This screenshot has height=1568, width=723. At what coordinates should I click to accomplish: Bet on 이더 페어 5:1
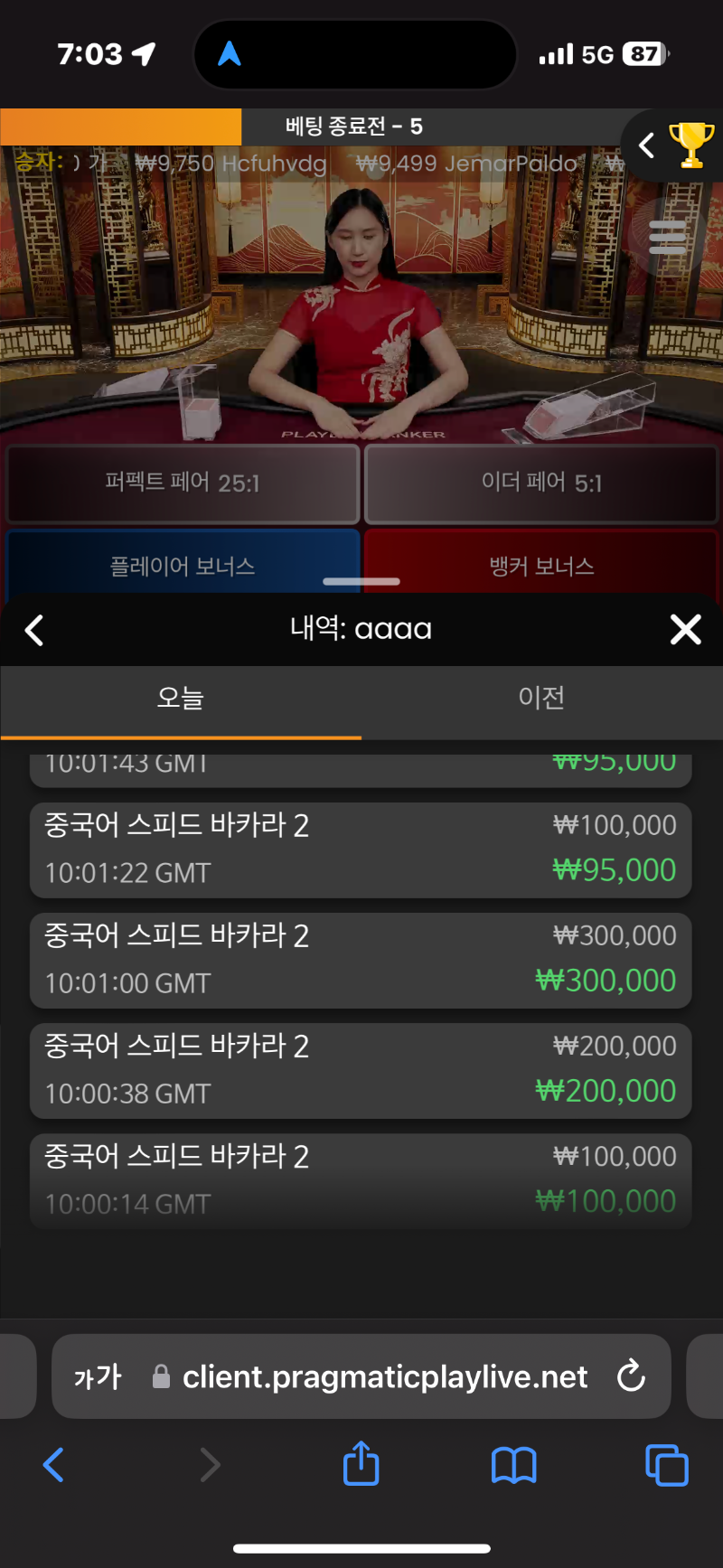(x=541, y=484)
